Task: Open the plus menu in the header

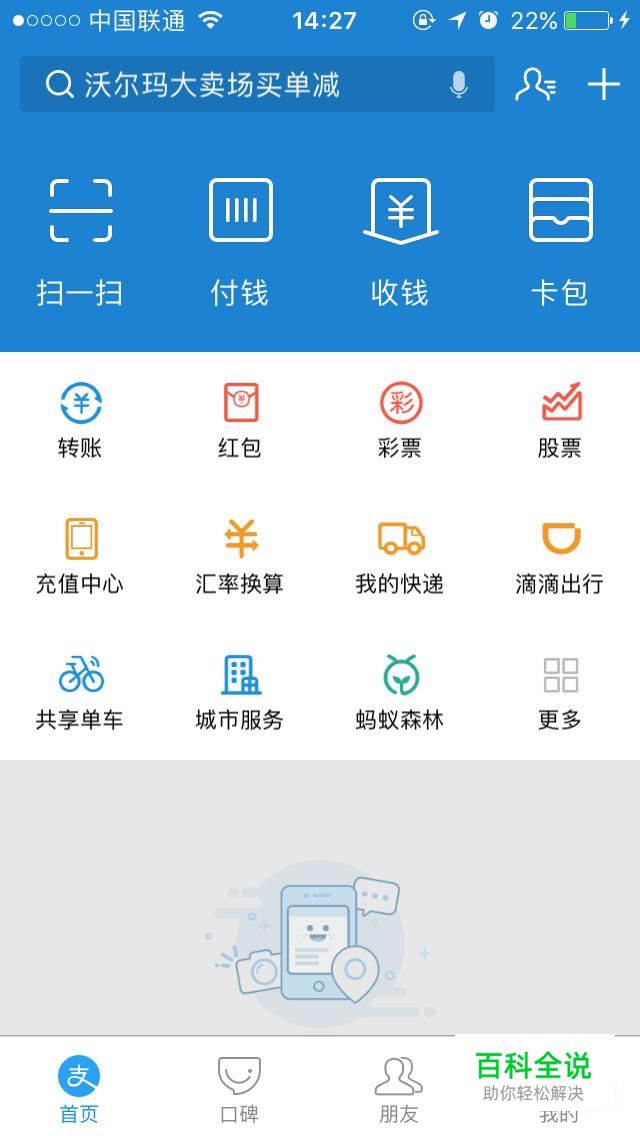Action: click(604, 85)
